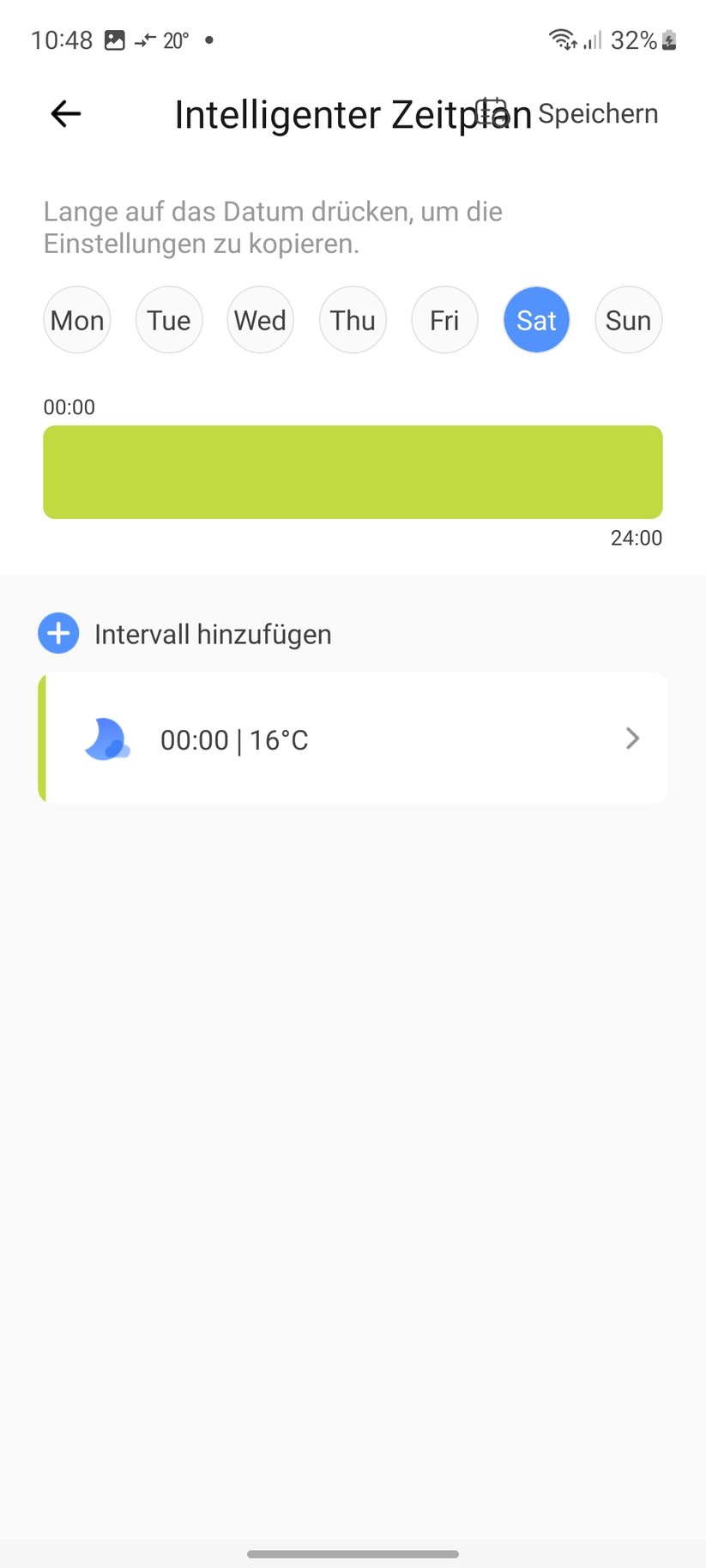This screenshot has width=706, height=1568.
Task: Enable Friday in the day picker
Action: 444,319
